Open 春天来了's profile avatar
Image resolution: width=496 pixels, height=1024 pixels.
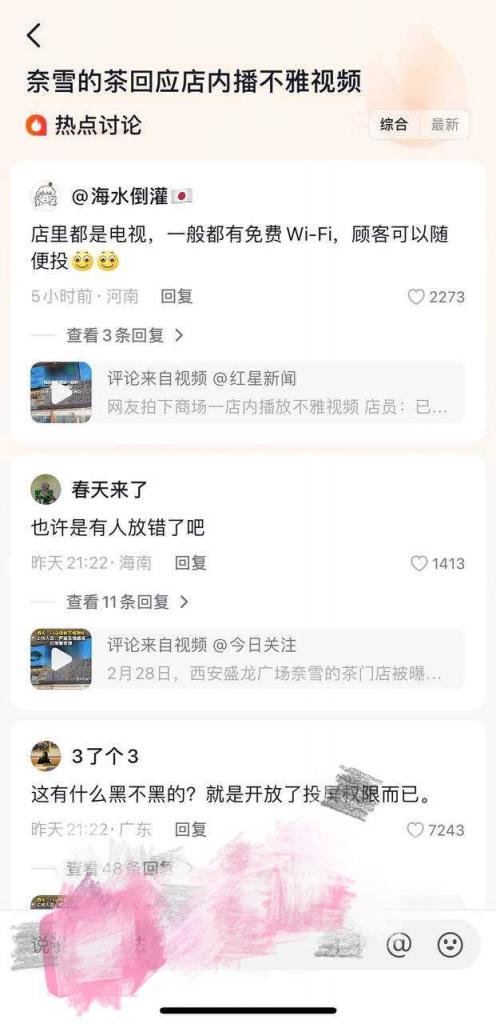(46, 489)
